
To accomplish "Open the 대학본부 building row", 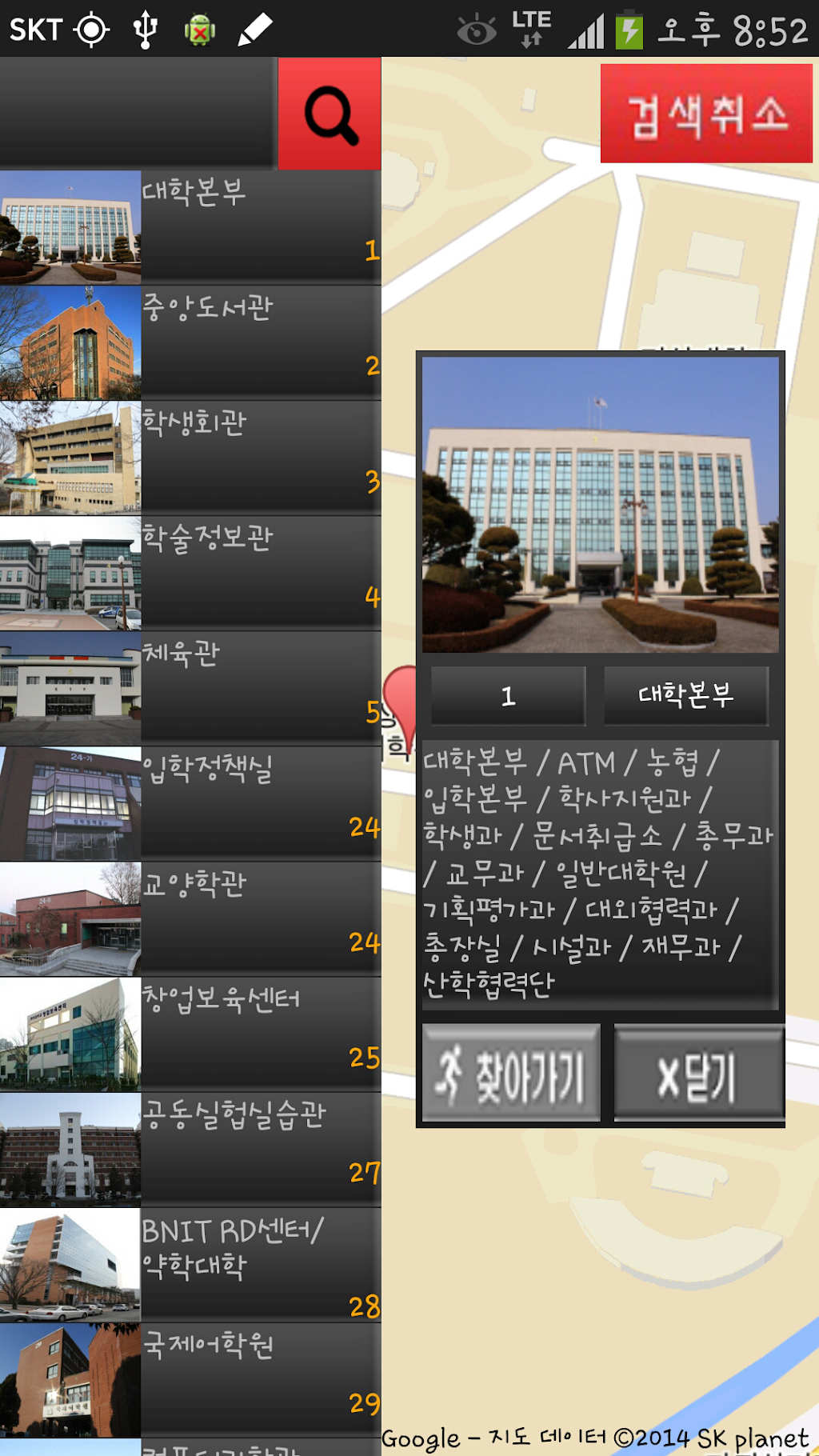I will pos(190,227).
